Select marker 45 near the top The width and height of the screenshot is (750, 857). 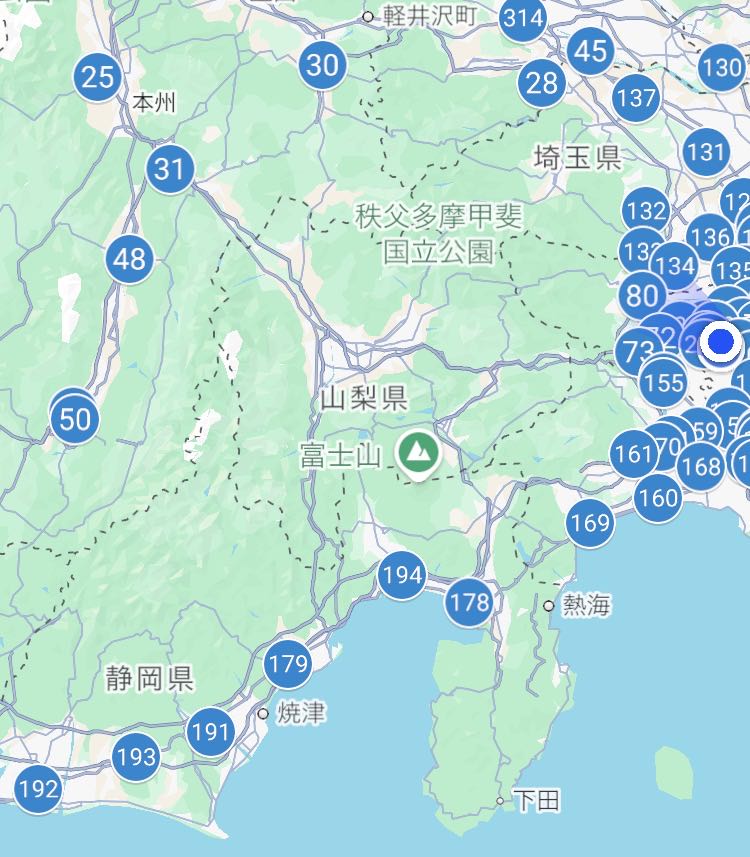(591, 51)
